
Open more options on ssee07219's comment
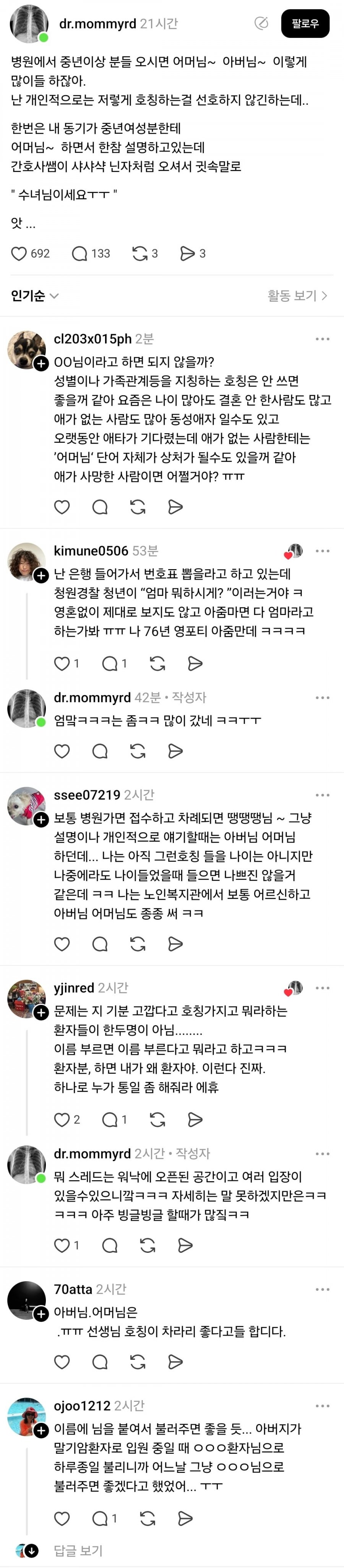point(322,795)
